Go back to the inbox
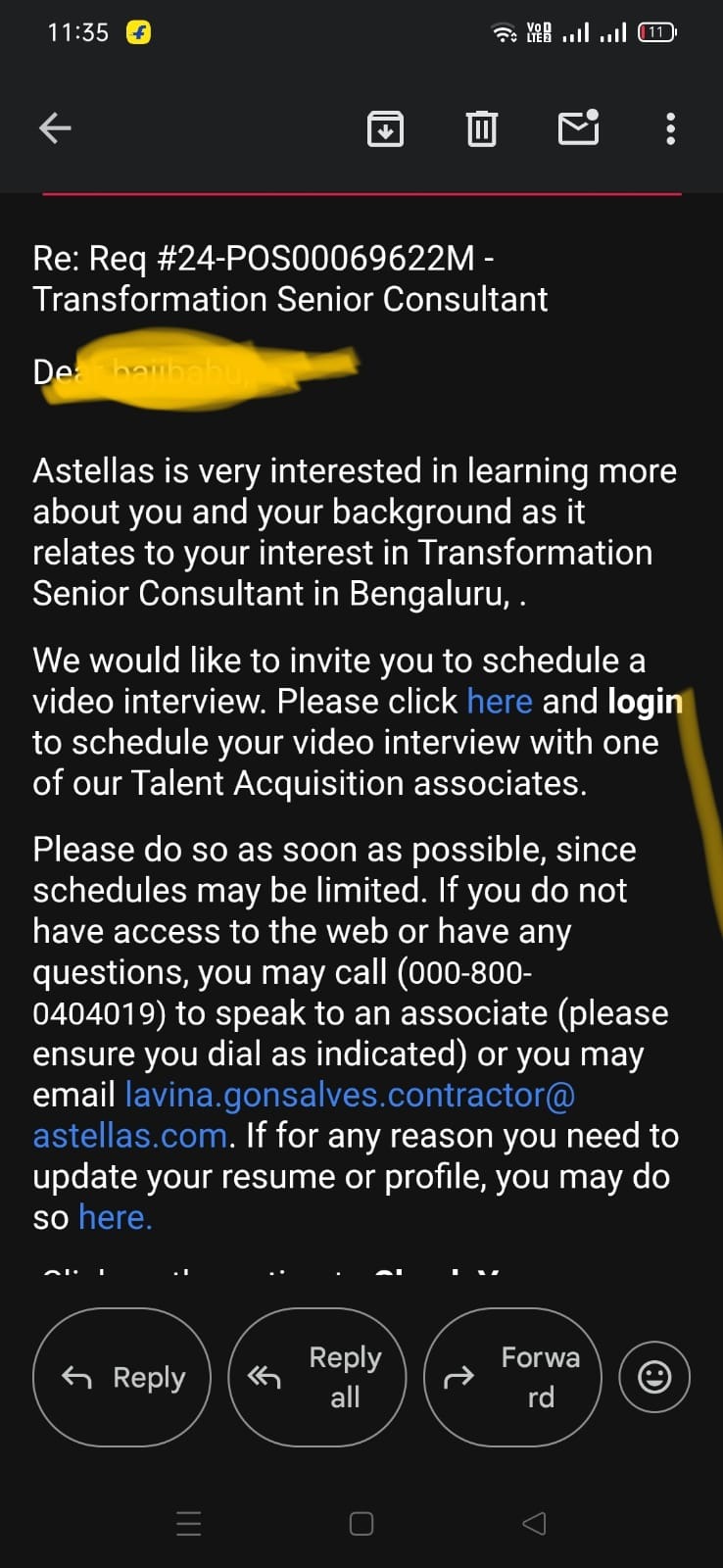The width and height of the screenshot is (723, 1568). pos(55,127)
